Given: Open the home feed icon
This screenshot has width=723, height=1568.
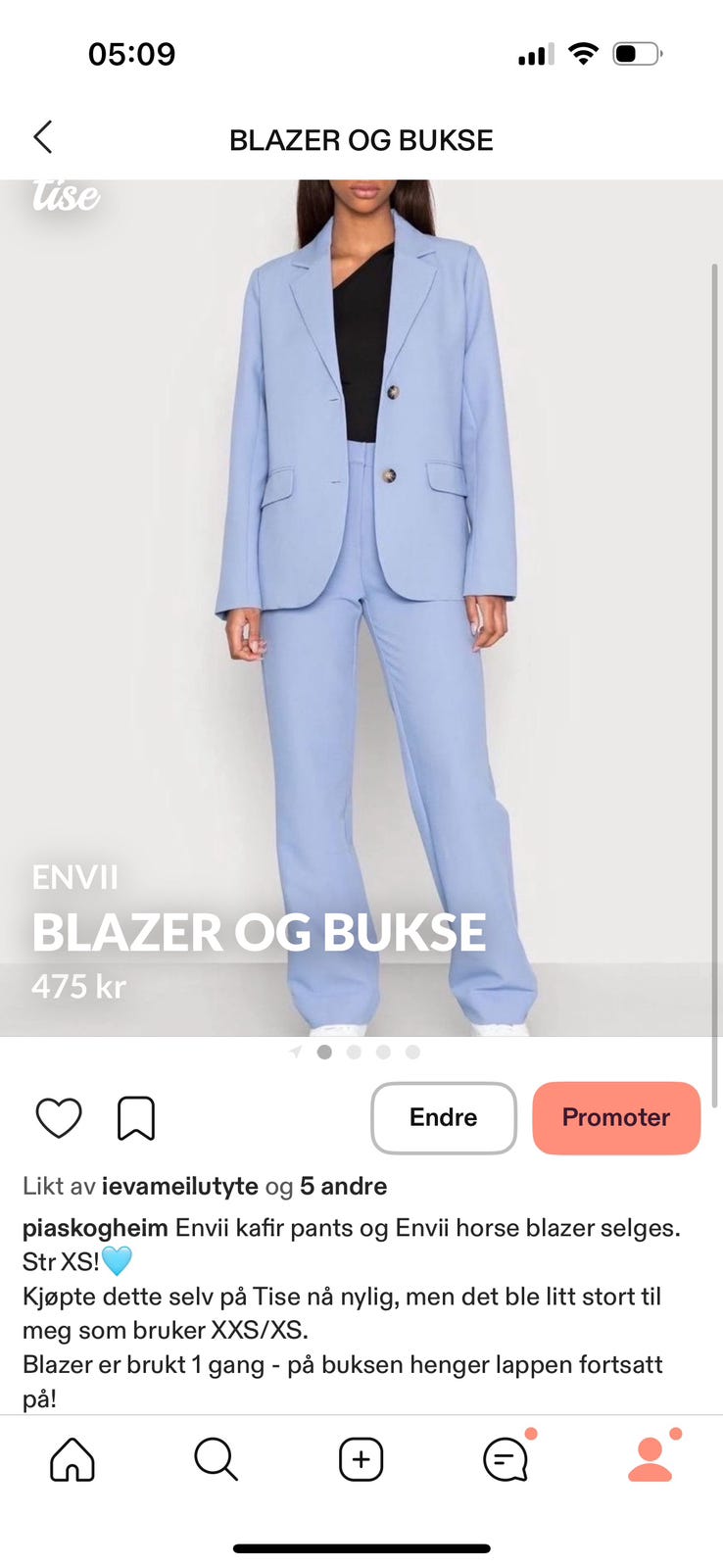Looking at the screenshot, I should click(x=71, y=1458).
